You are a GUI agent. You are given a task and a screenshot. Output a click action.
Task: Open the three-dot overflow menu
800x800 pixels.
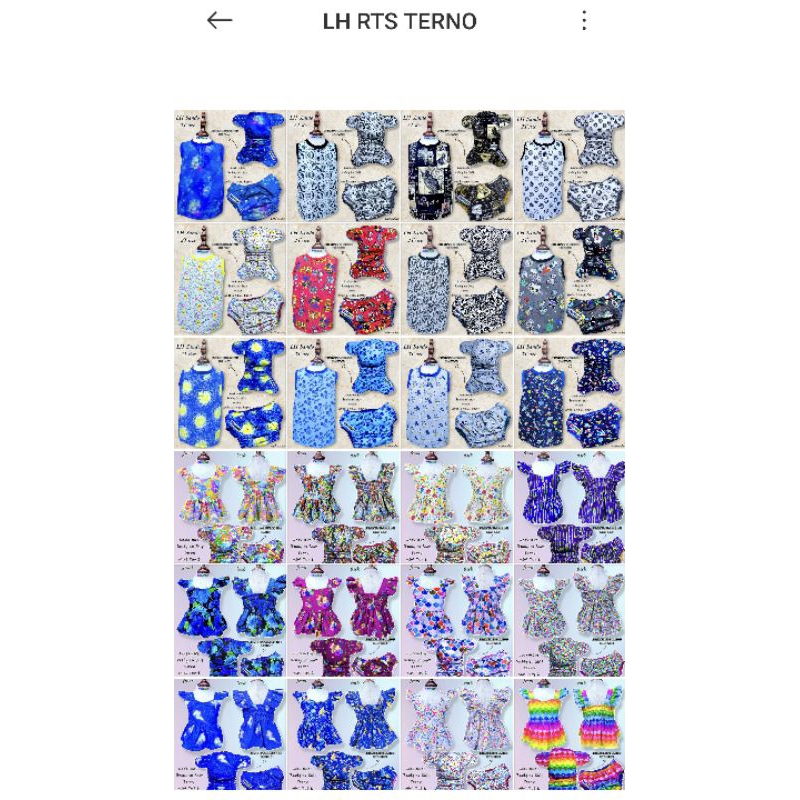click(x=584, y=21)
